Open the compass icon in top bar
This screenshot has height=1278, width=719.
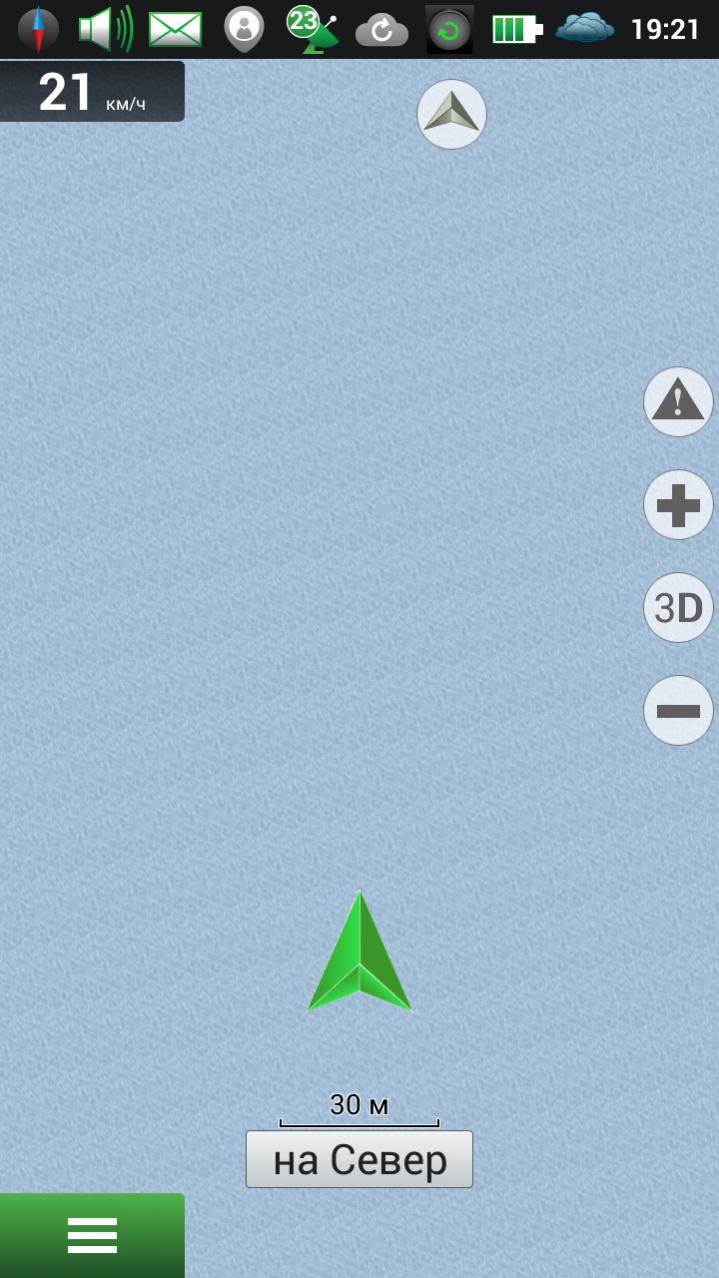pos(38,29)
